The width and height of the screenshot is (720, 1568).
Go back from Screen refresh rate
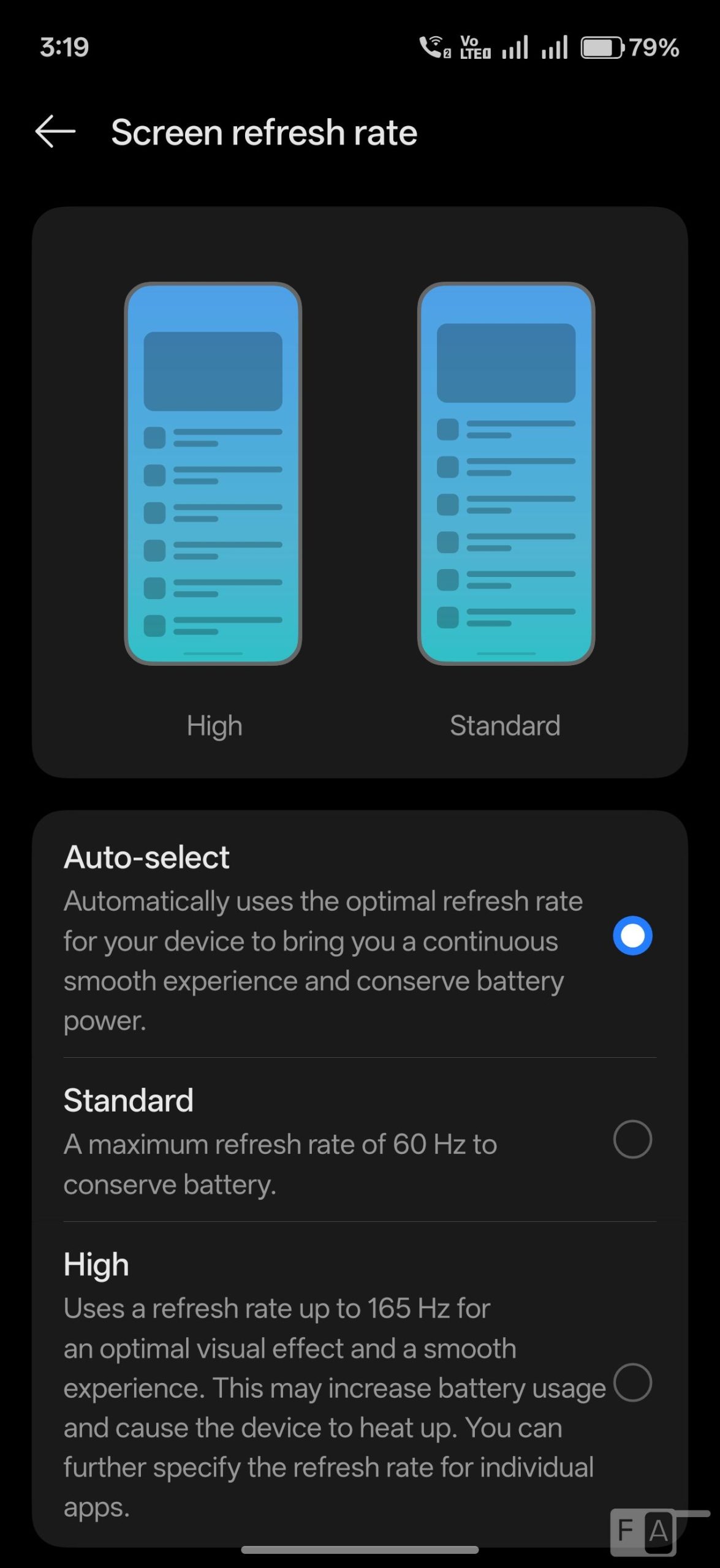tap(55, 132)
